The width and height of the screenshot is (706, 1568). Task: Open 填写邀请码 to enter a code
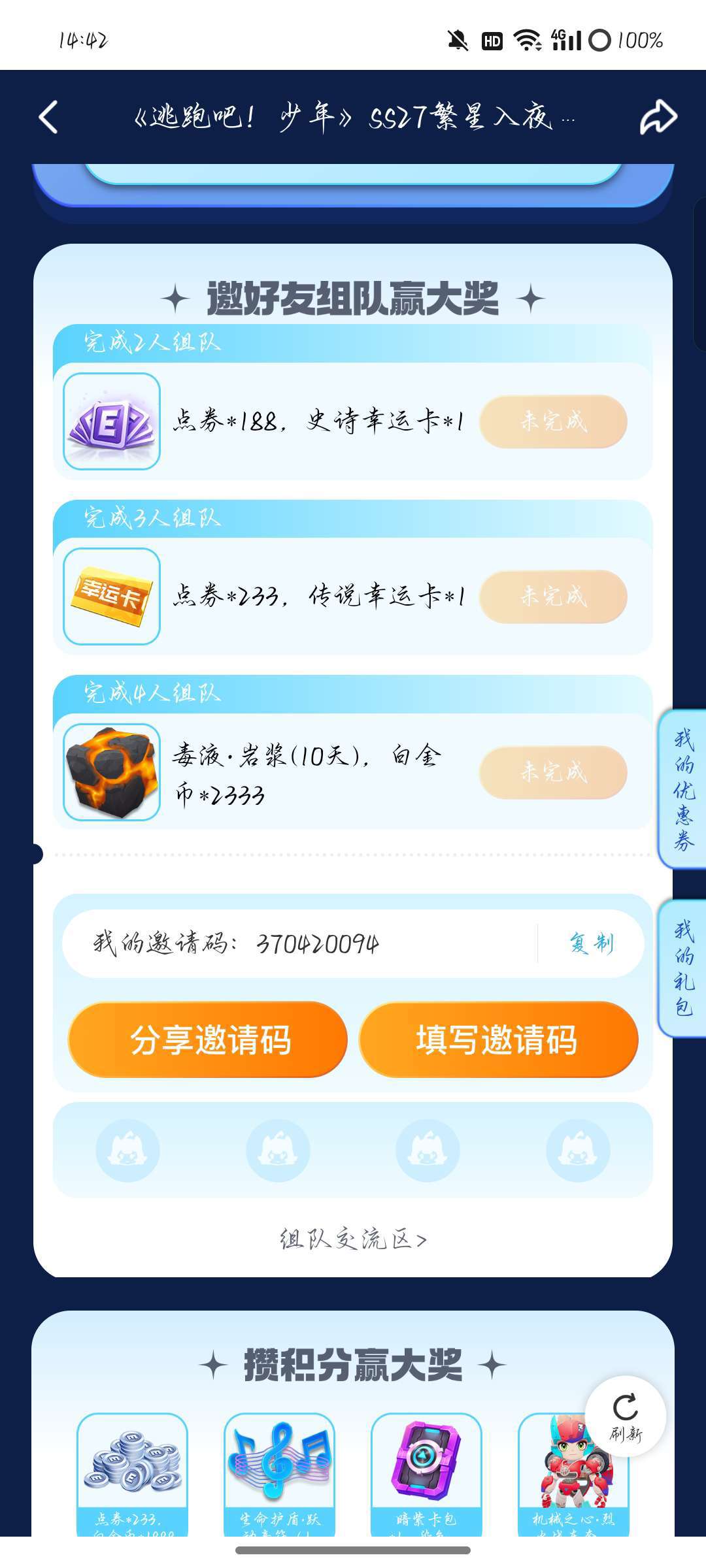click(x=498, y=1039)
